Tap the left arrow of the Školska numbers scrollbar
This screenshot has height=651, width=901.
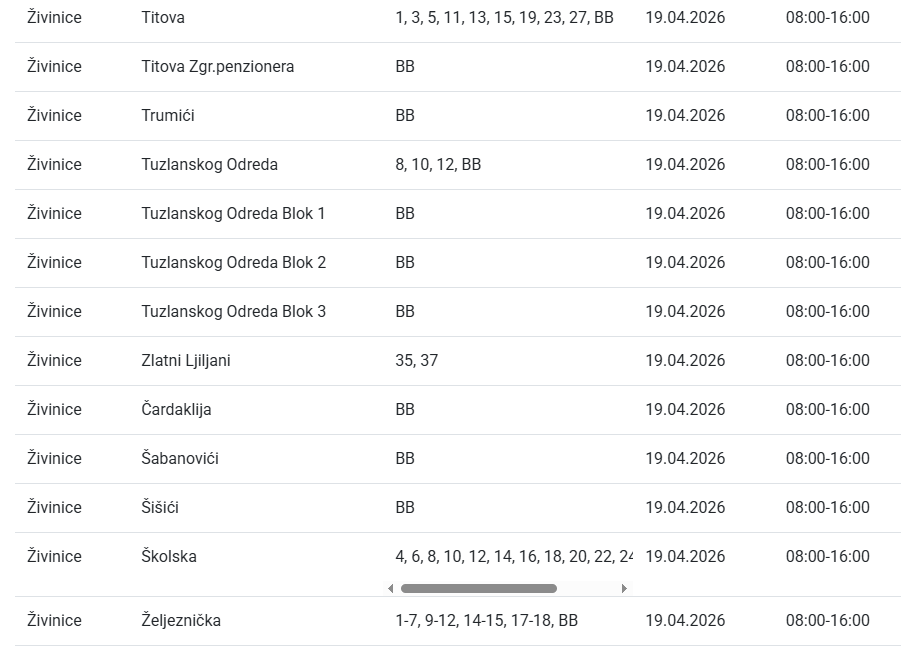pyautogui.click(x=390, y=589)
